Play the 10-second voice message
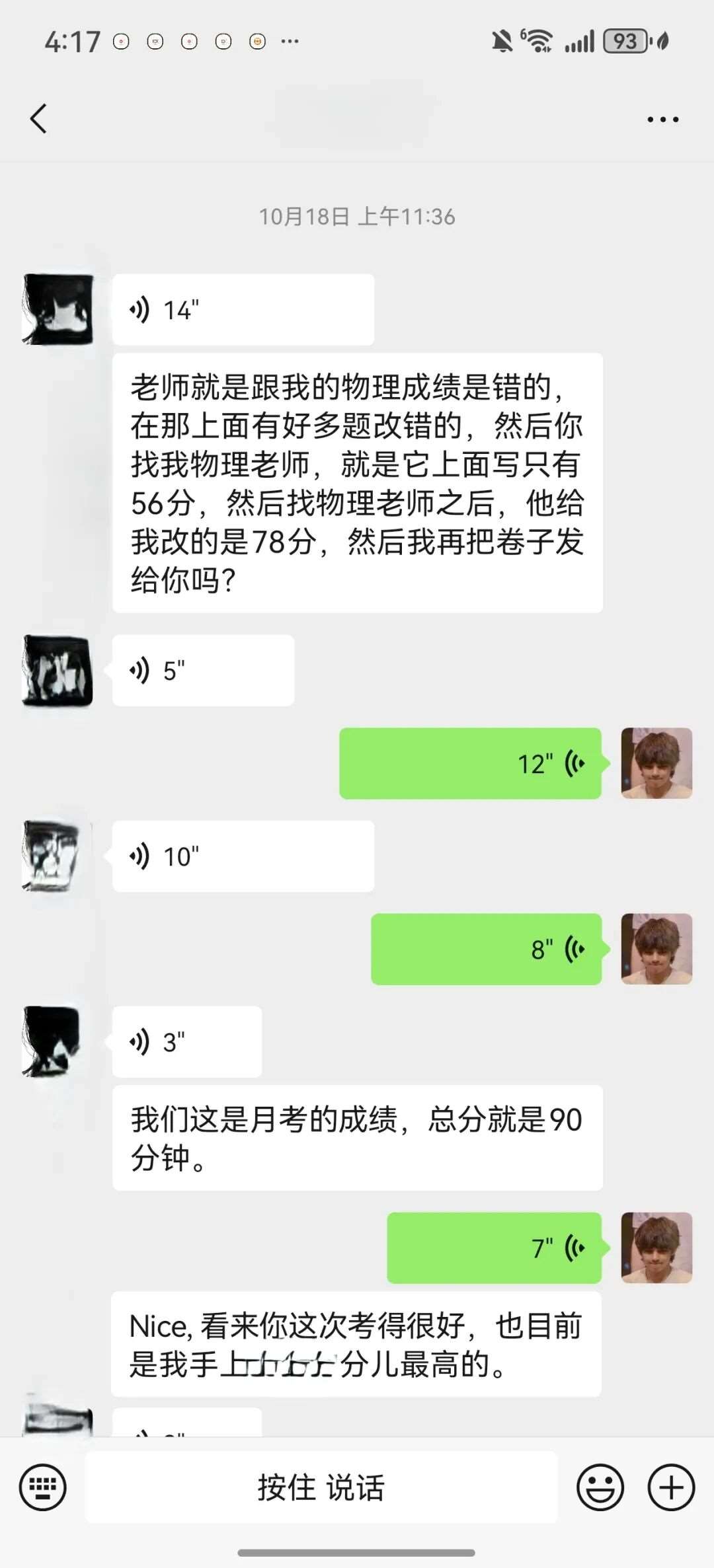Screen dimensions: 714x1568 point(243,856)
